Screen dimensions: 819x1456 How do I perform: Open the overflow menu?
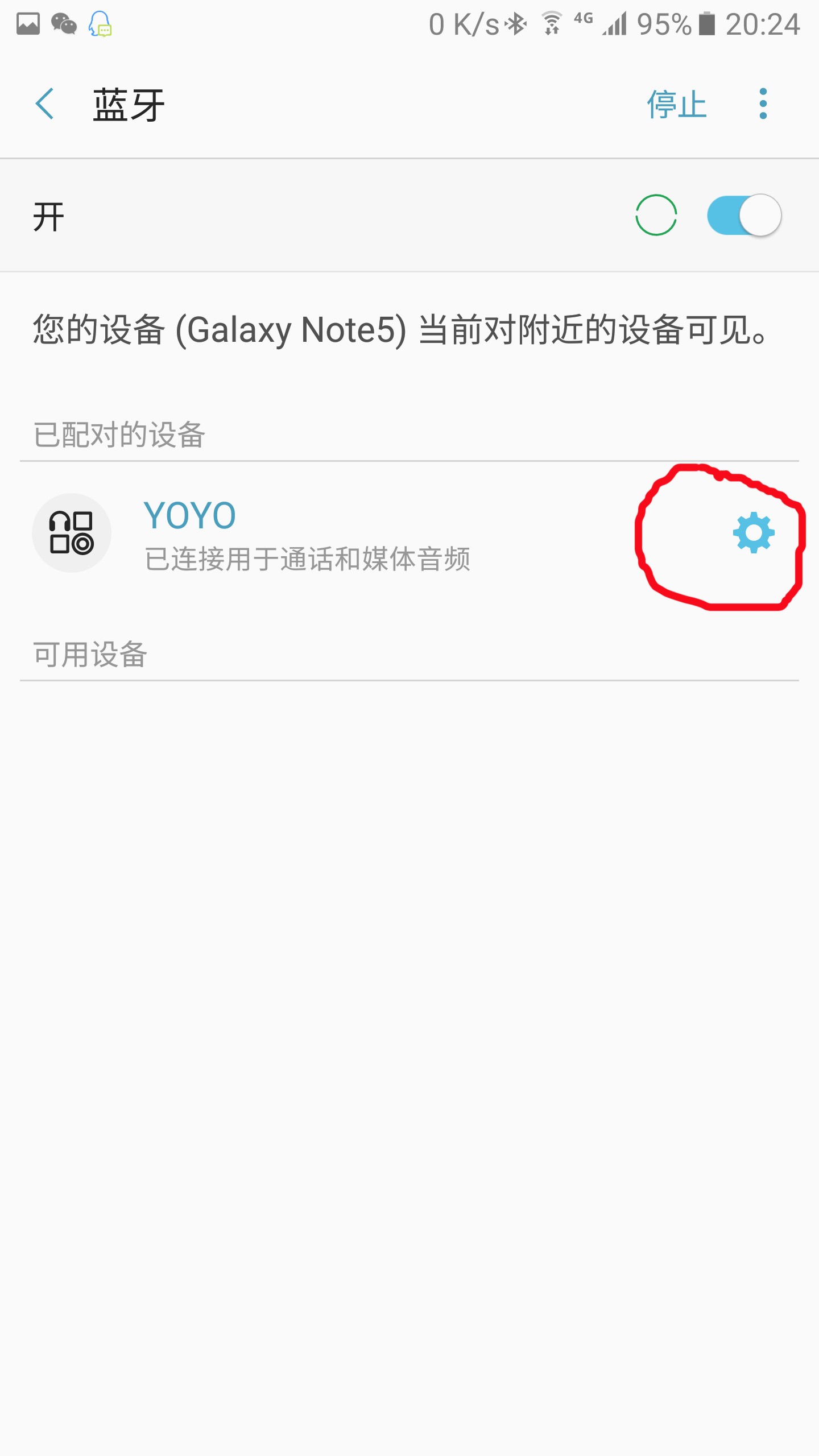coord(763,104)
